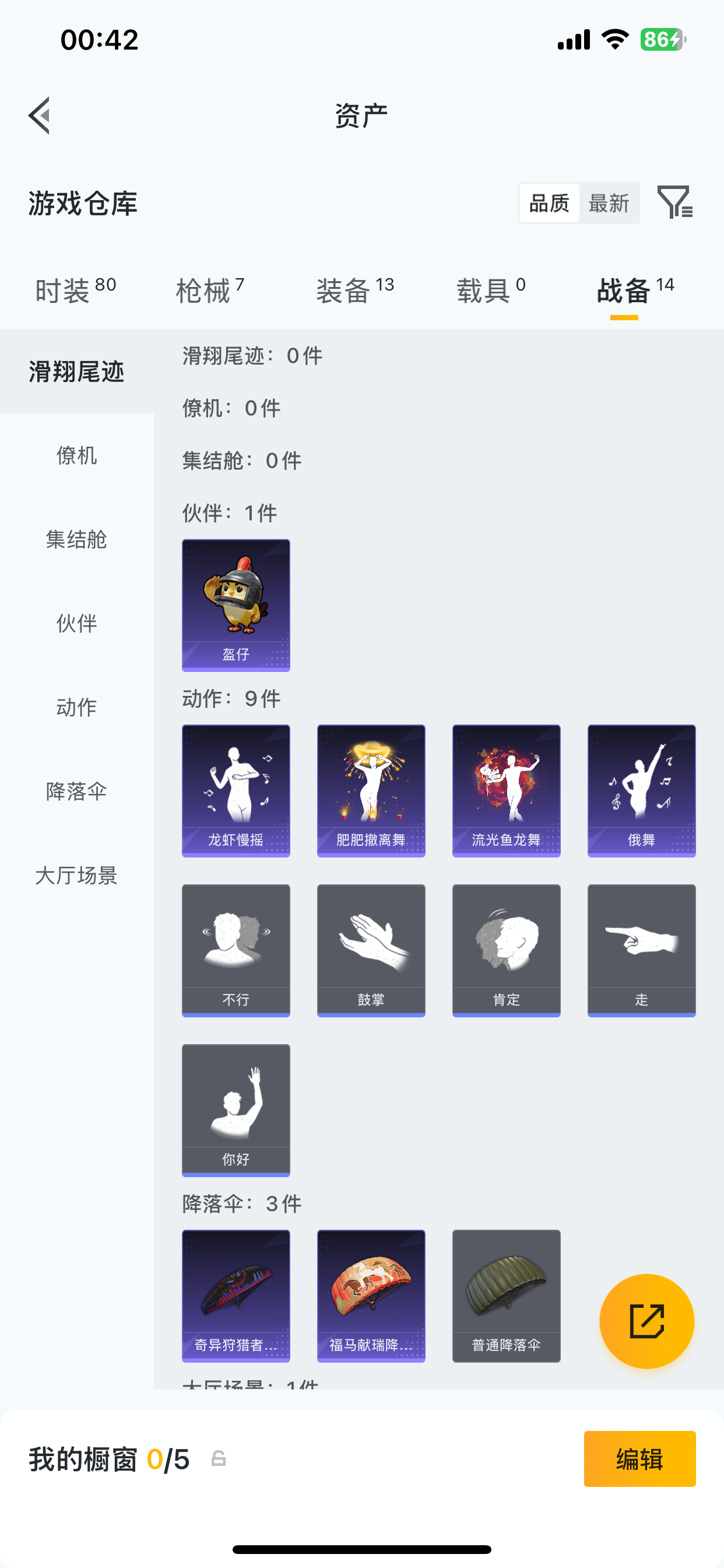Open the filter icon next to sort options
Screen dimensions: 724x1568
[676, 205]
